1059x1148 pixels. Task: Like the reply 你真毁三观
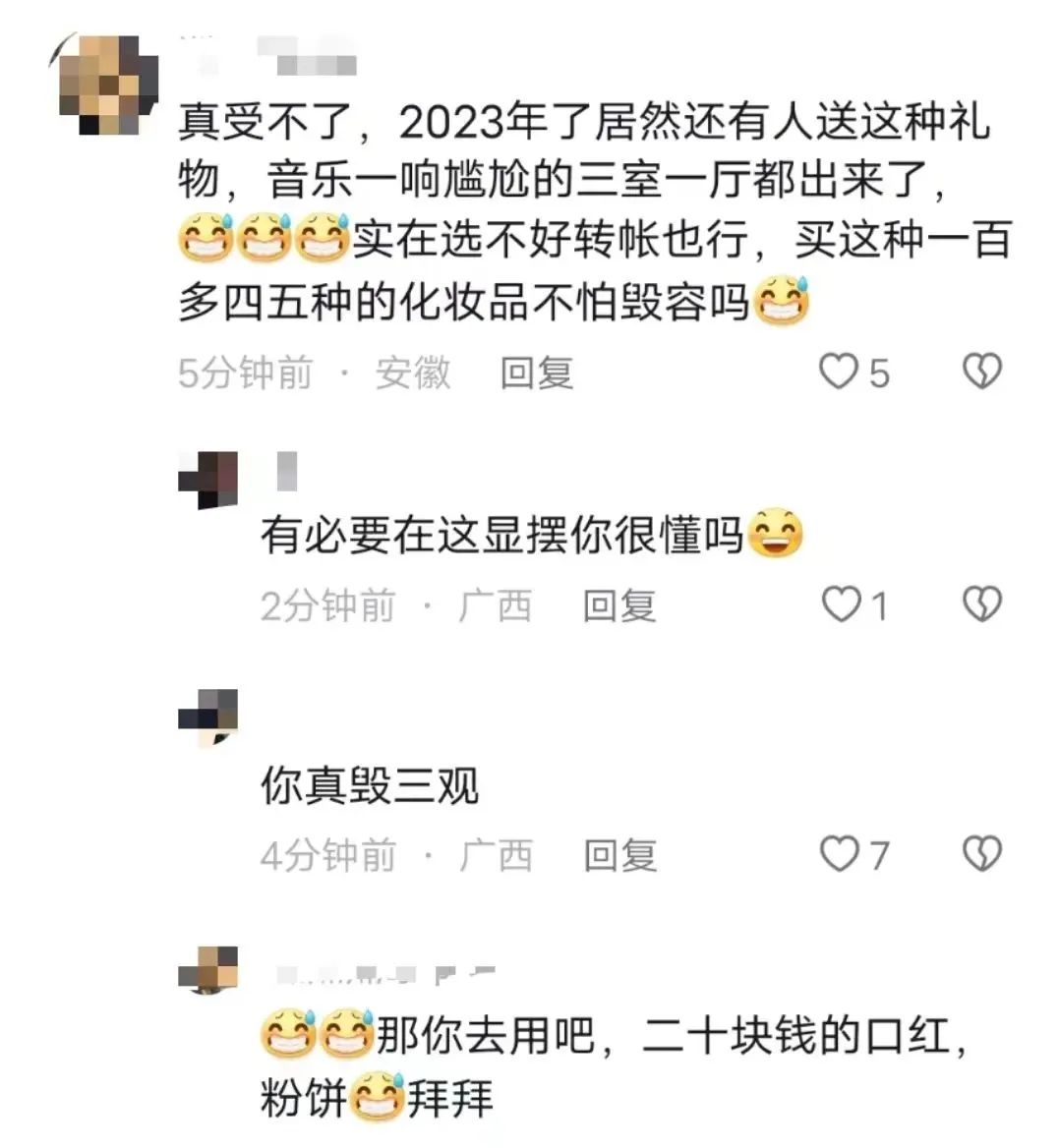pos(840,854)
